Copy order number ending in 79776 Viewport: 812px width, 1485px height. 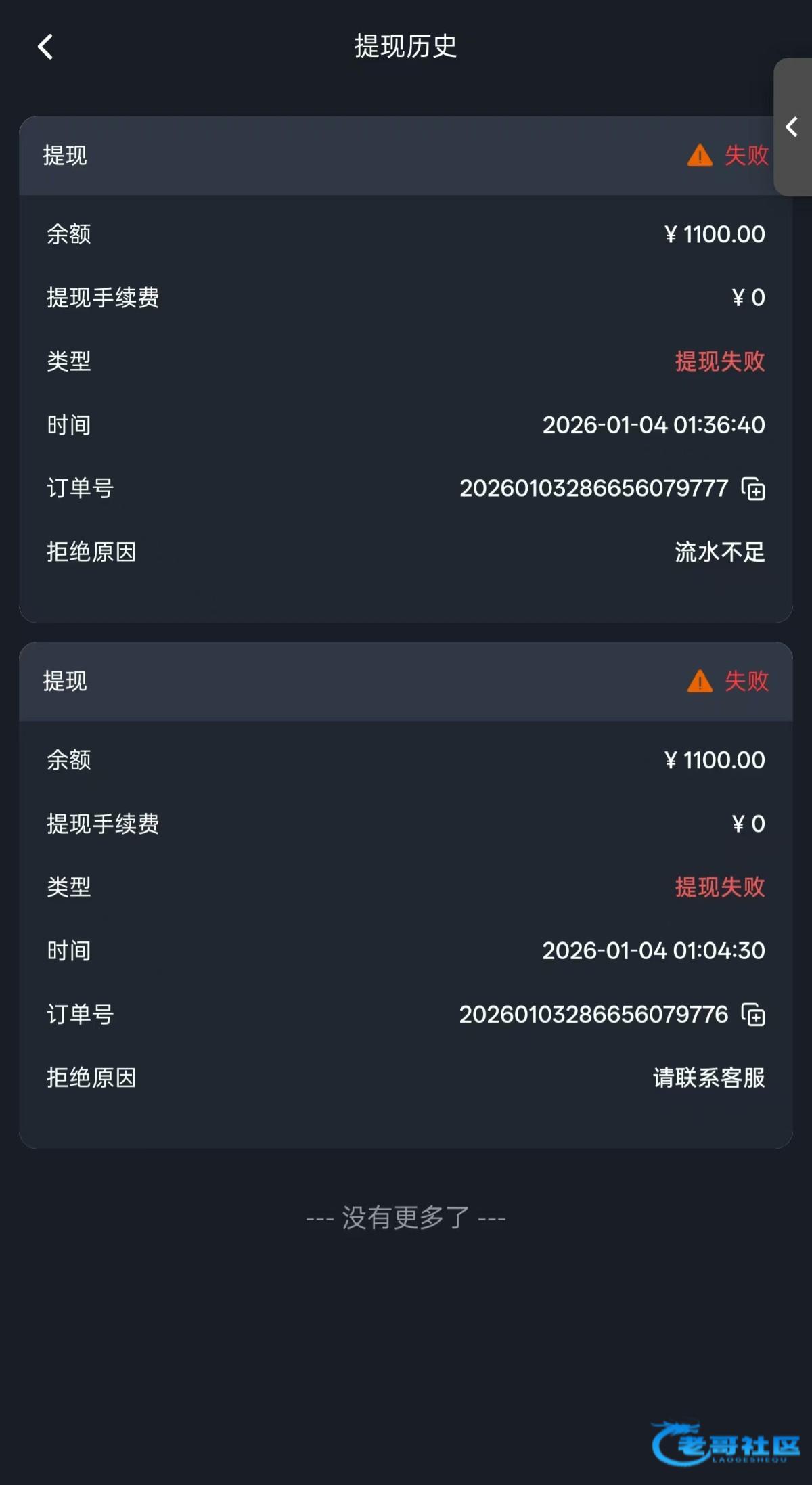tap(753, 1015)
